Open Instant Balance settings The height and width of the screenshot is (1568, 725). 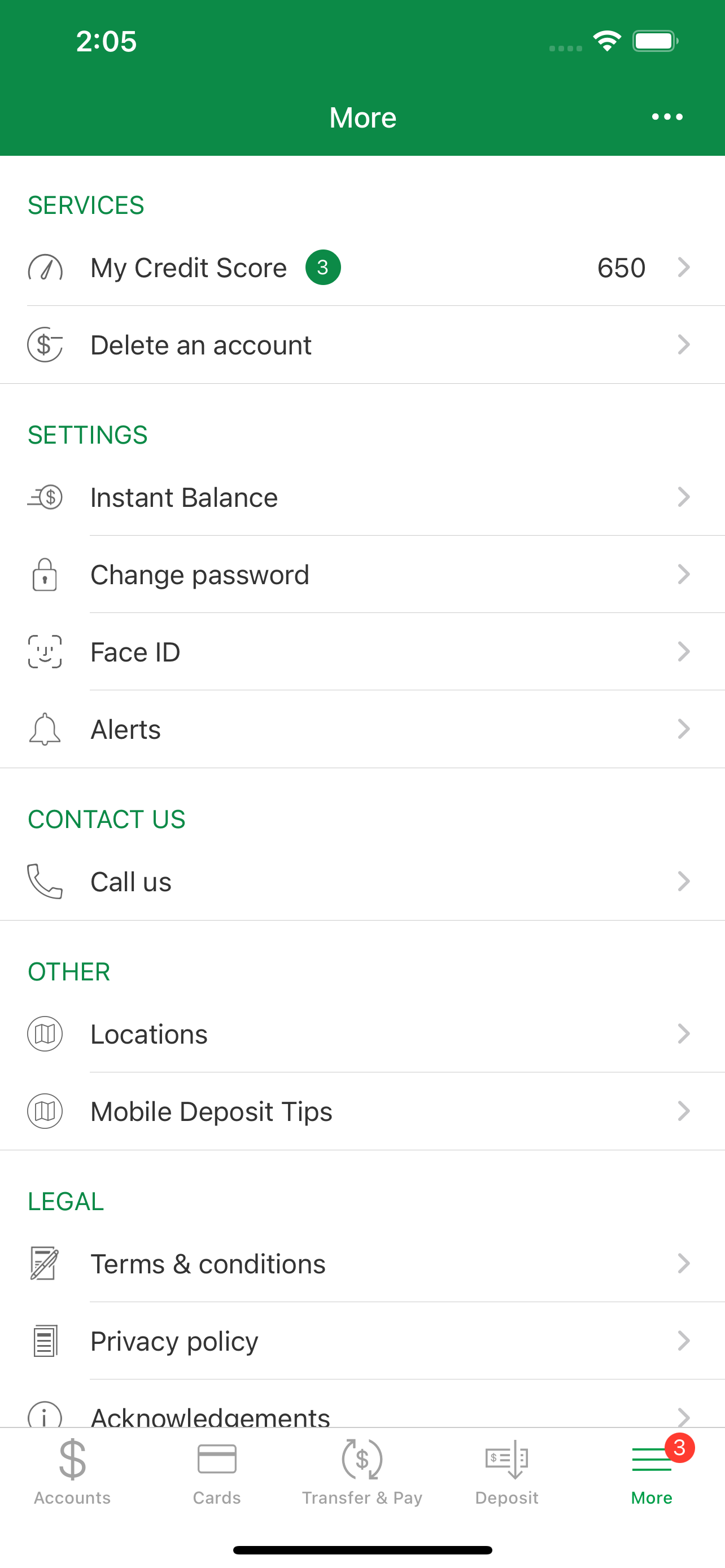coord(362,497)
